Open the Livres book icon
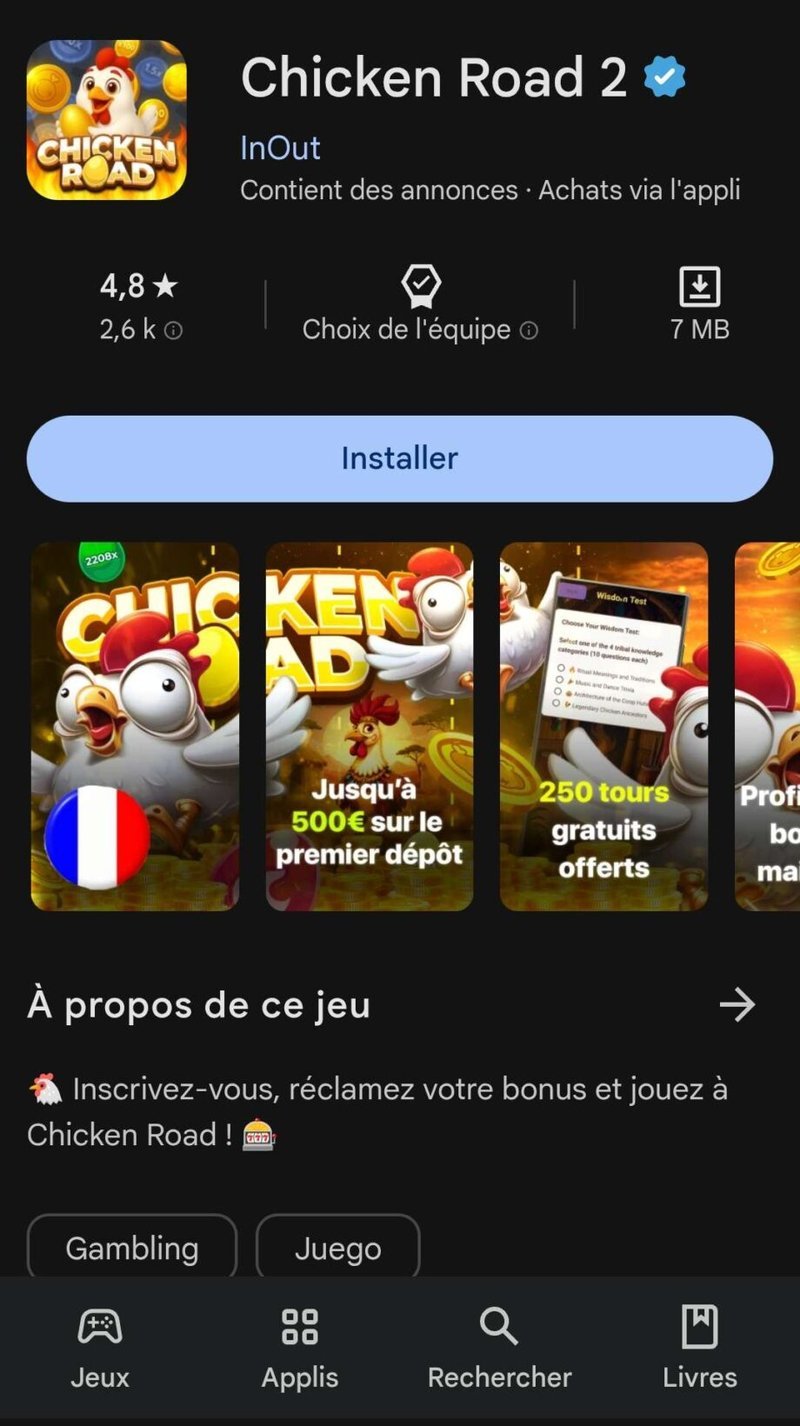This screenshot has height=1426, width=800. (699, 1326)
